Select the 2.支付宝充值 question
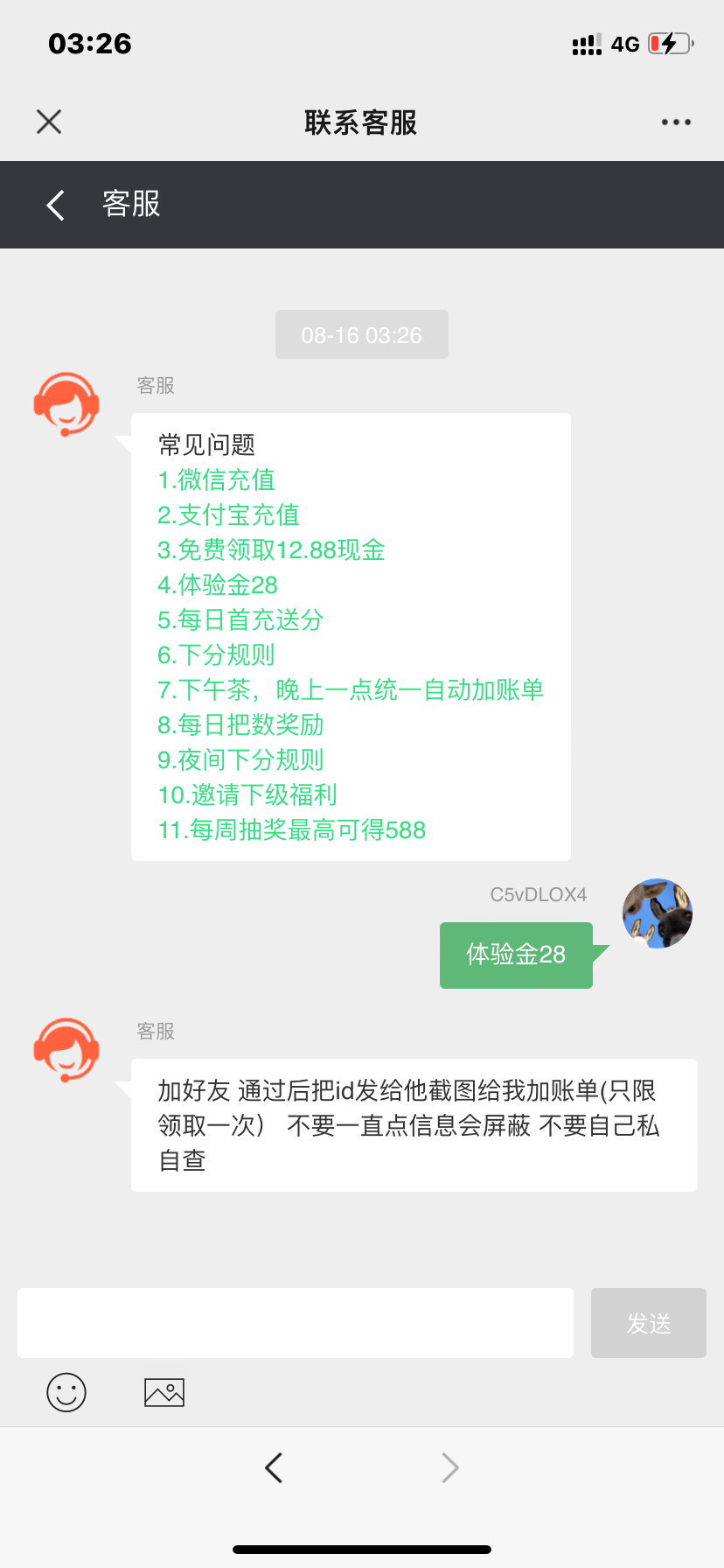The height and width of the screenshot is (1568, 724). point(228,515)
